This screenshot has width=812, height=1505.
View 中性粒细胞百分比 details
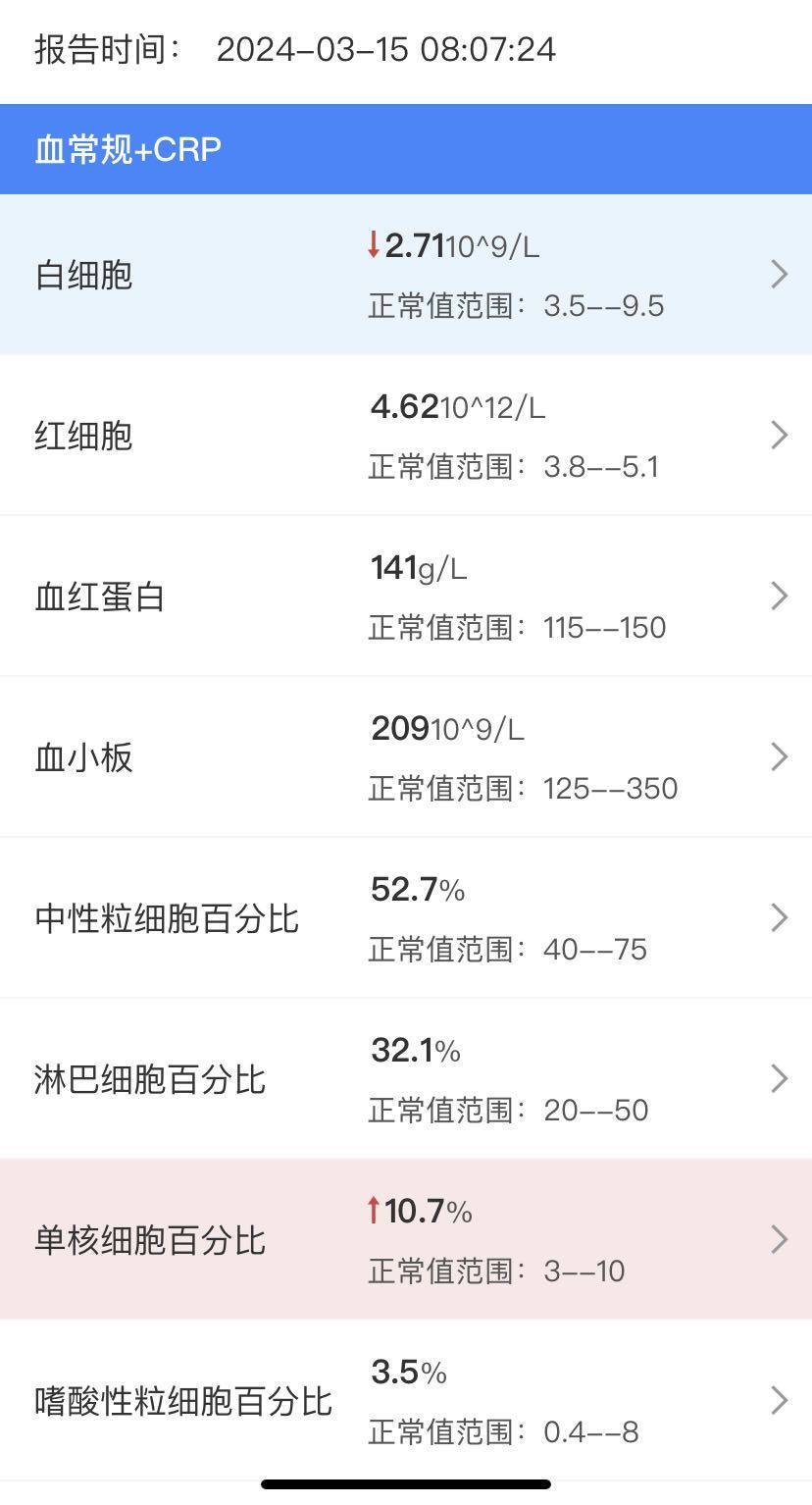[x=406, y=918]
